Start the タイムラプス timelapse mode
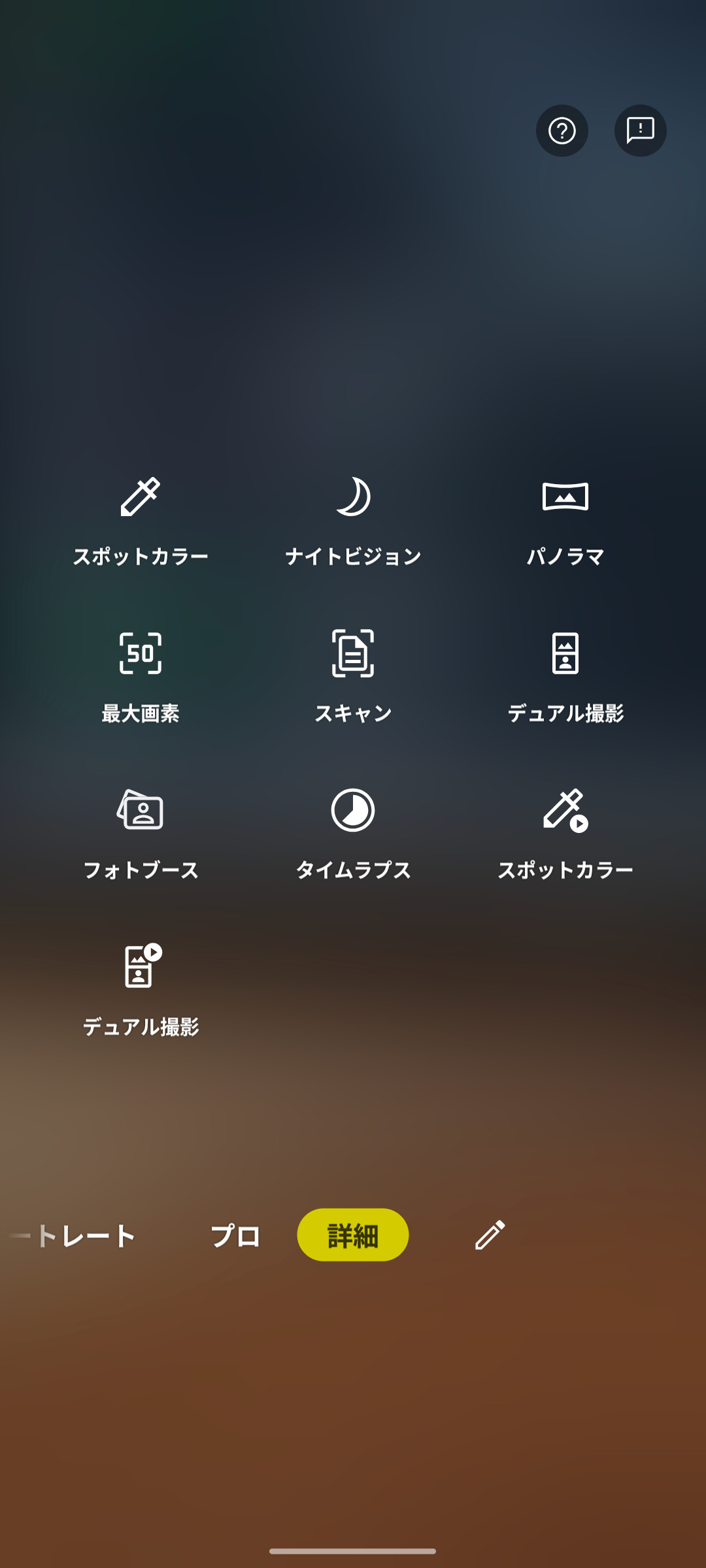Image resolution: width=706 pixels, height=1568 pixels. [x=353, y=833]
